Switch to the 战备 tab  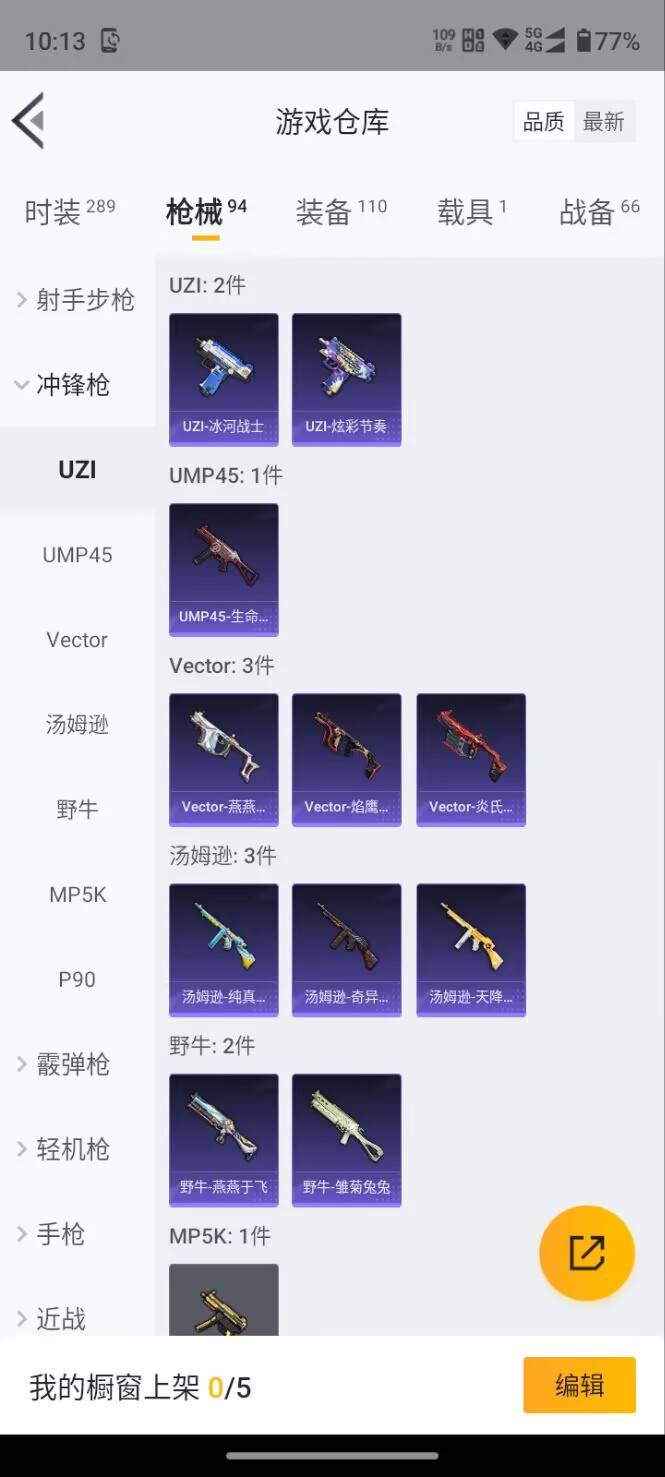point(598,211)
